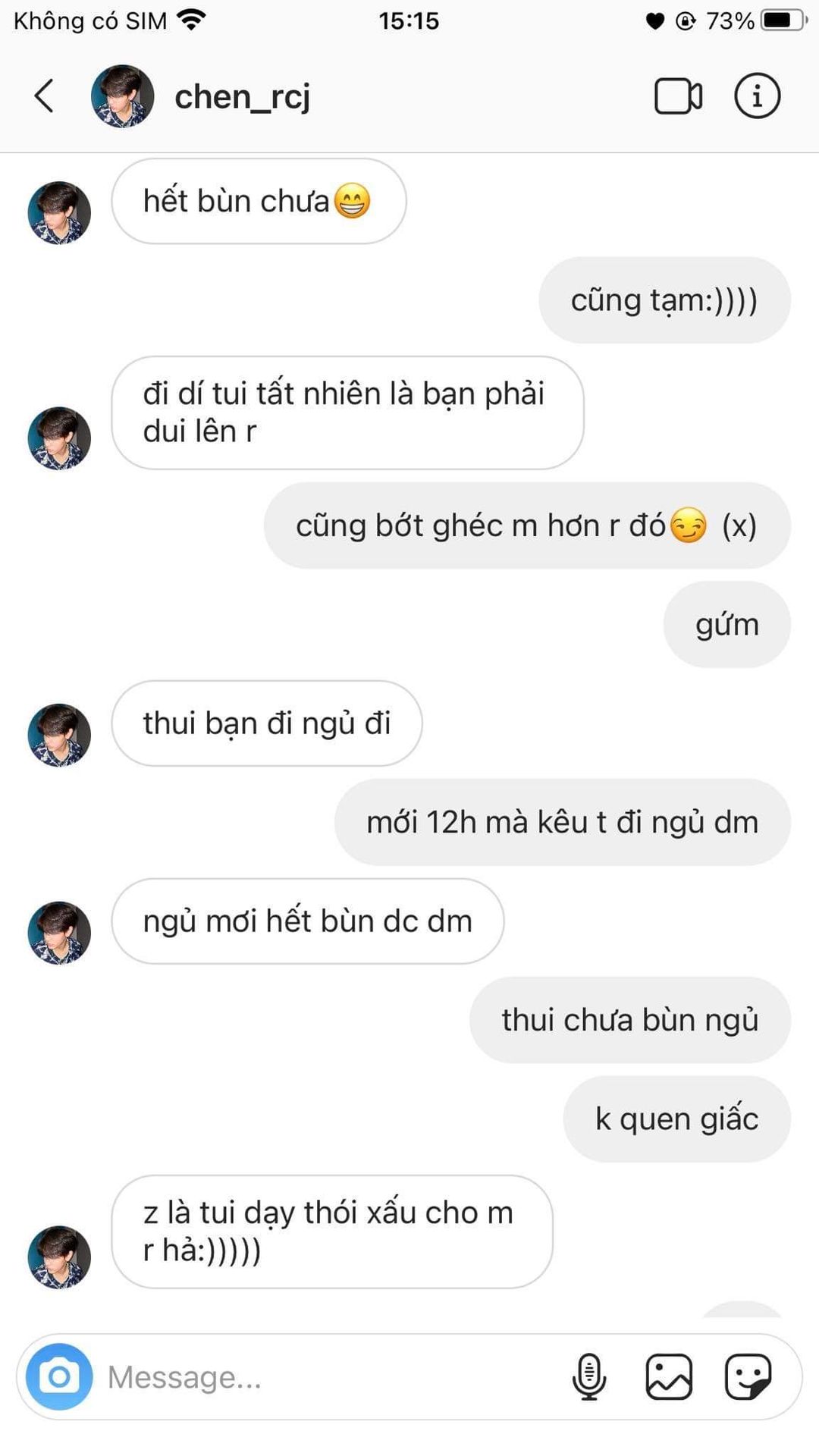This screenshot has width=819, height=1456.
Task: Tap the avatar beside "hết bùn chưa"
Action: pyautogui.click(x=59, y=213)
